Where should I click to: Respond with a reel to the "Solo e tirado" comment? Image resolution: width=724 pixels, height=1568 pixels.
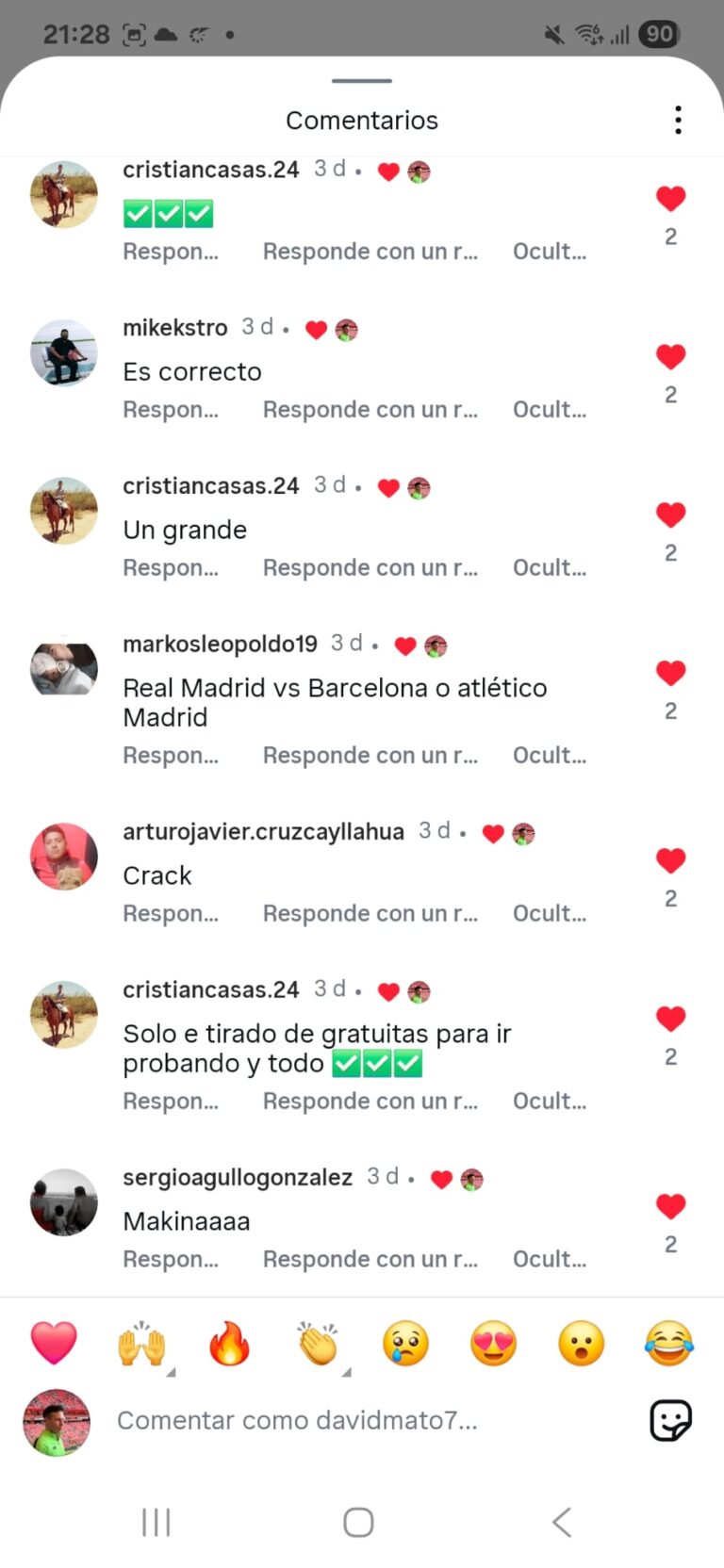coord(370,1102)
